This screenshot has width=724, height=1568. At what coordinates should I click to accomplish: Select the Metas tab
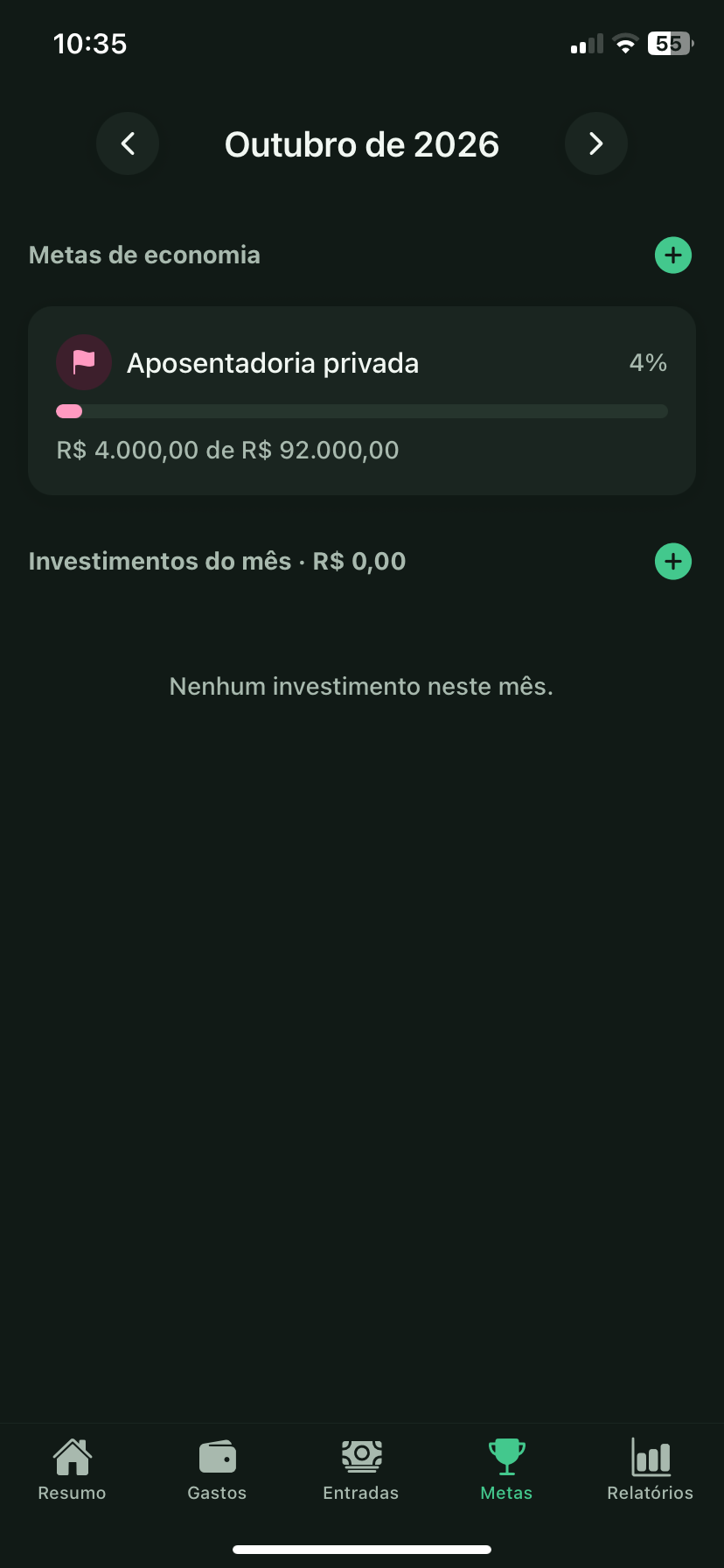[506, 1470]
